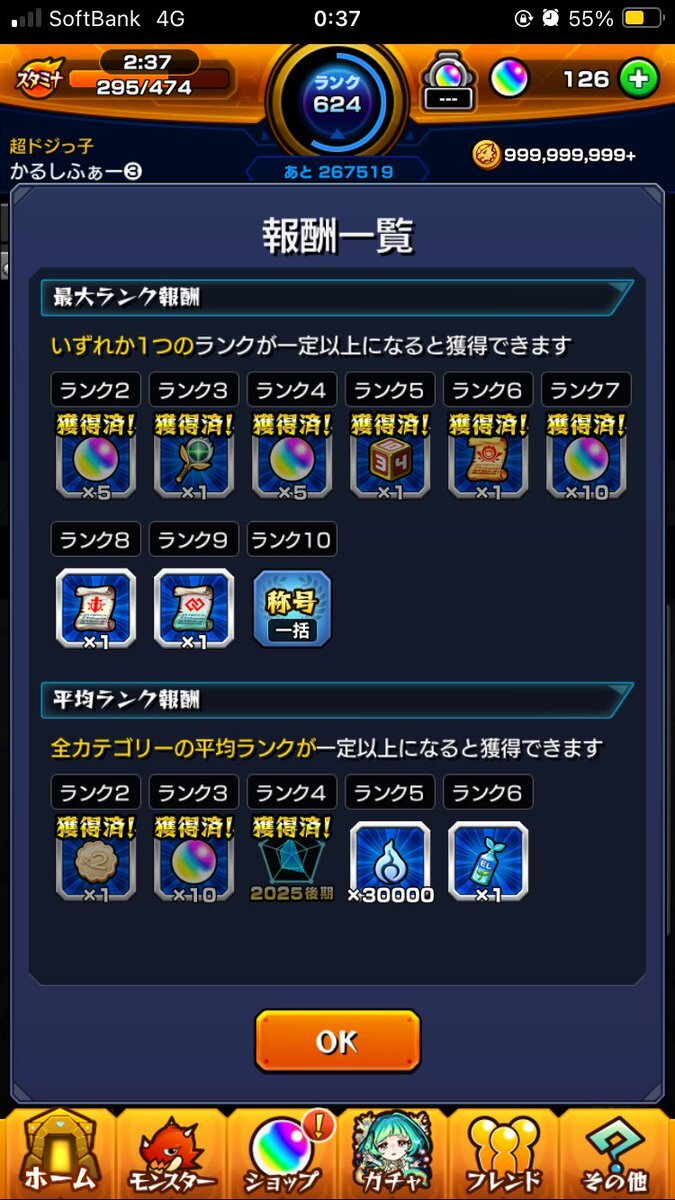Go to the ショップ tab
The image size is (675, 1200).
point(283,1155)
